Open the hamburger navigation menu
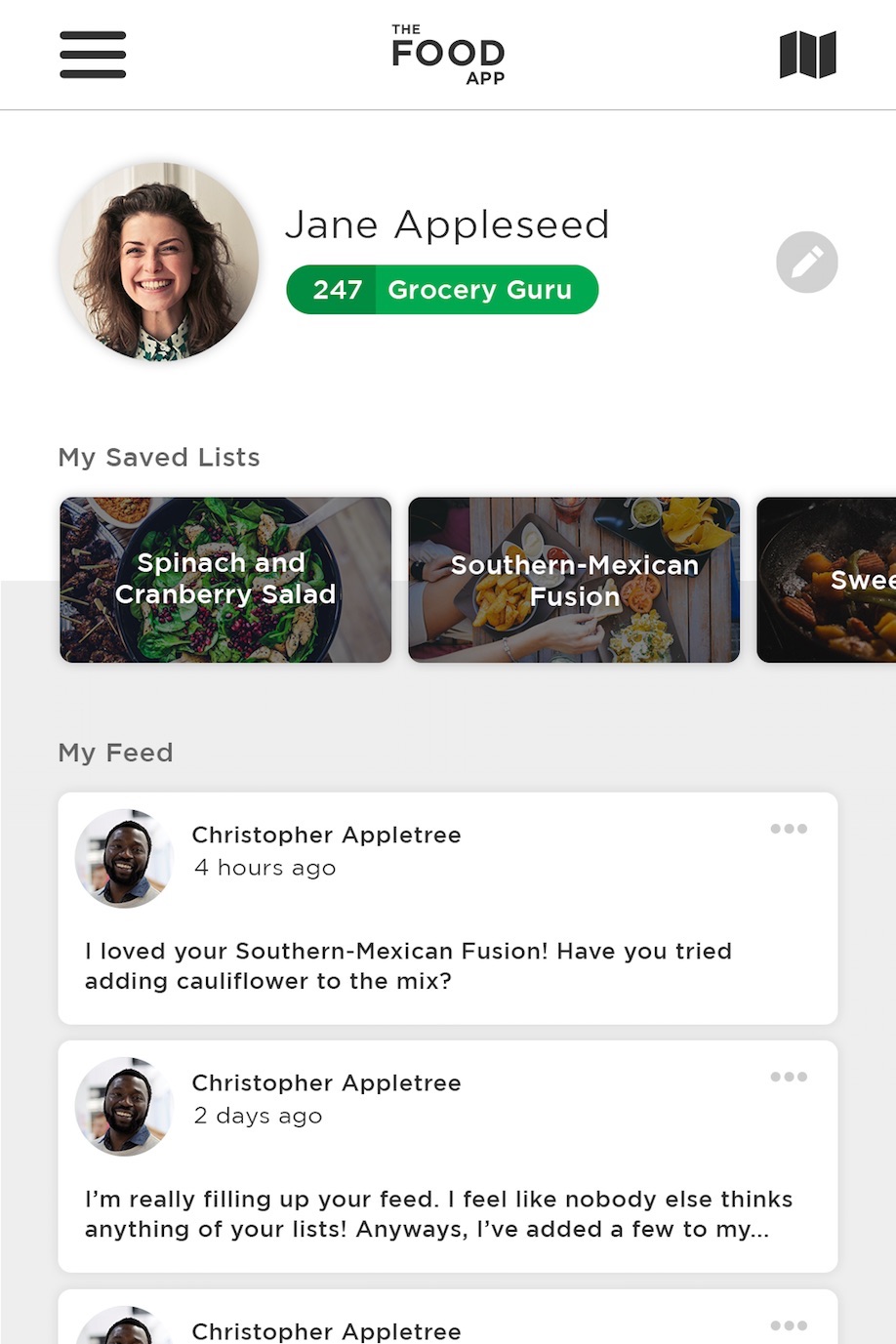This screenshot has height=1344, width=896. coord(92,55)
